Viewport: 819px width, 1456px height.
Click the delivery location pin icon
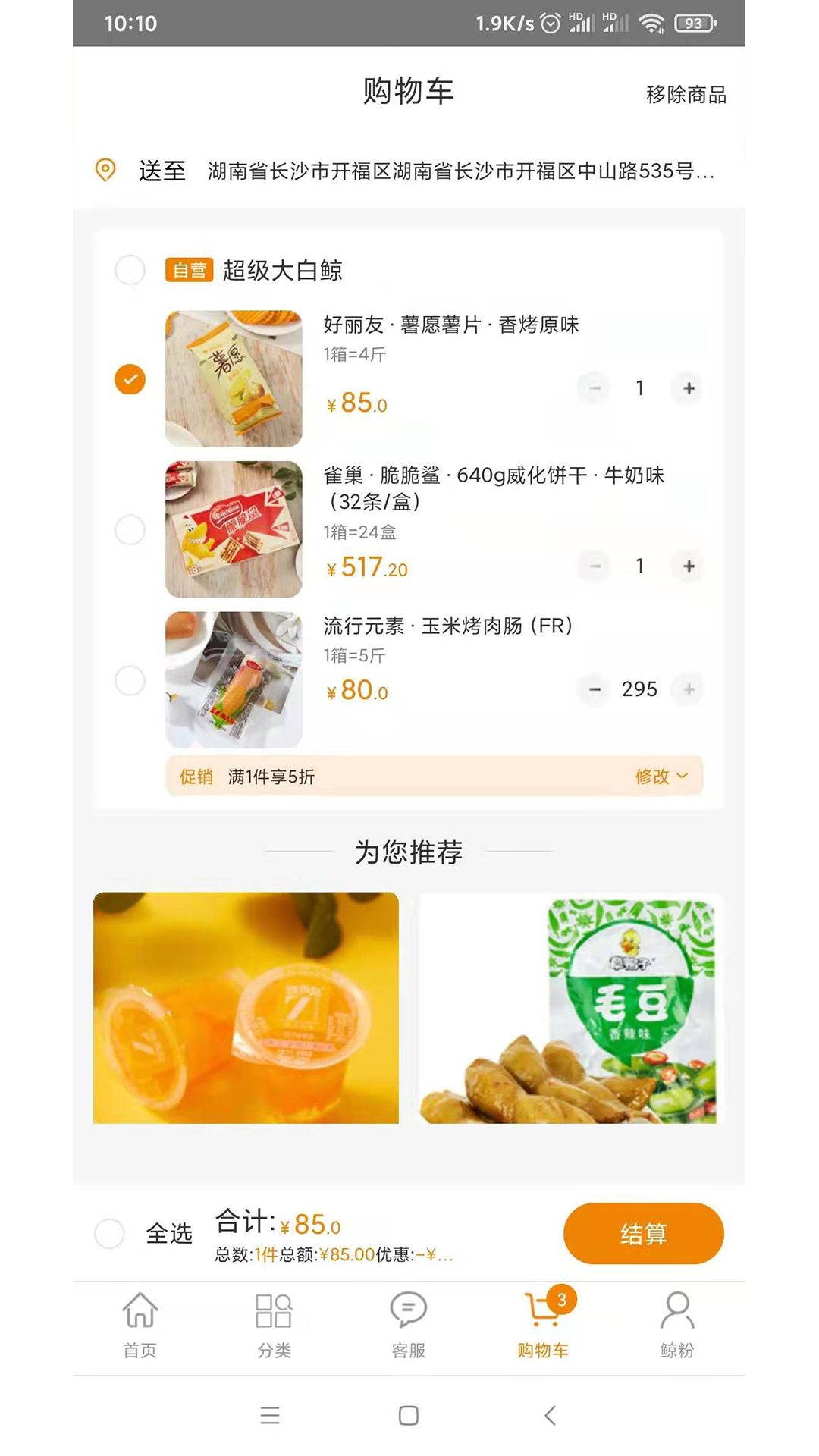pyautogui.click(x=105, y=171)
